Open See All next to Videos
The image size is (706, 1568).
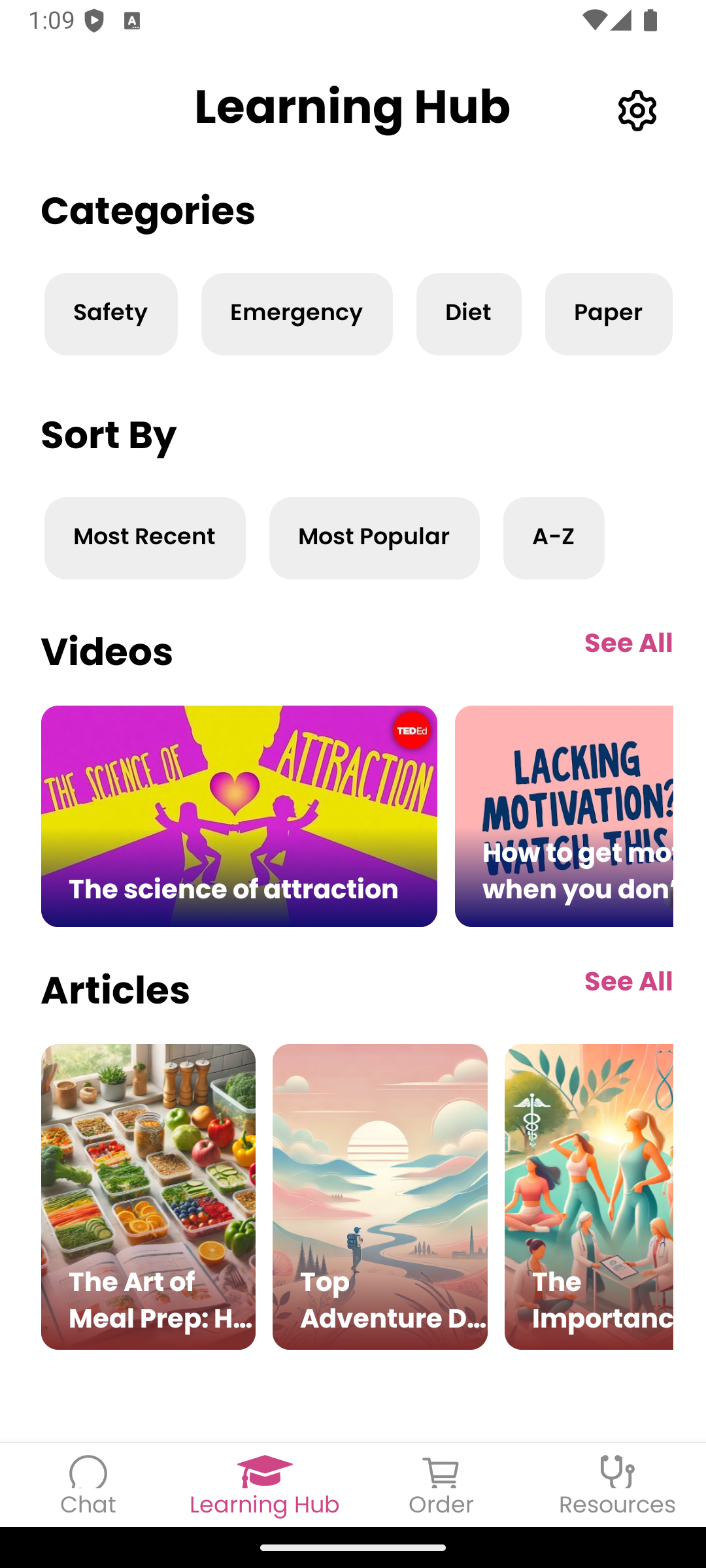tap(628, 643)
